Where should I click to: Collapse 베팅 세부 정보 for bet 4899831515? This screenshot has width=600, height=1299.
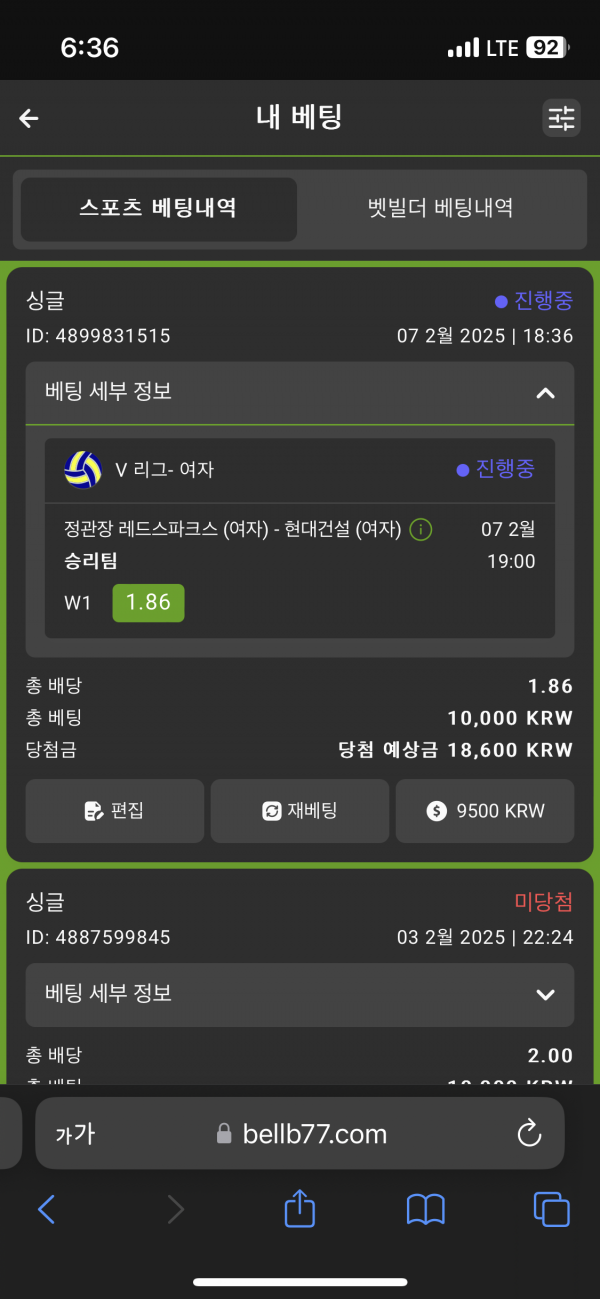544,392
